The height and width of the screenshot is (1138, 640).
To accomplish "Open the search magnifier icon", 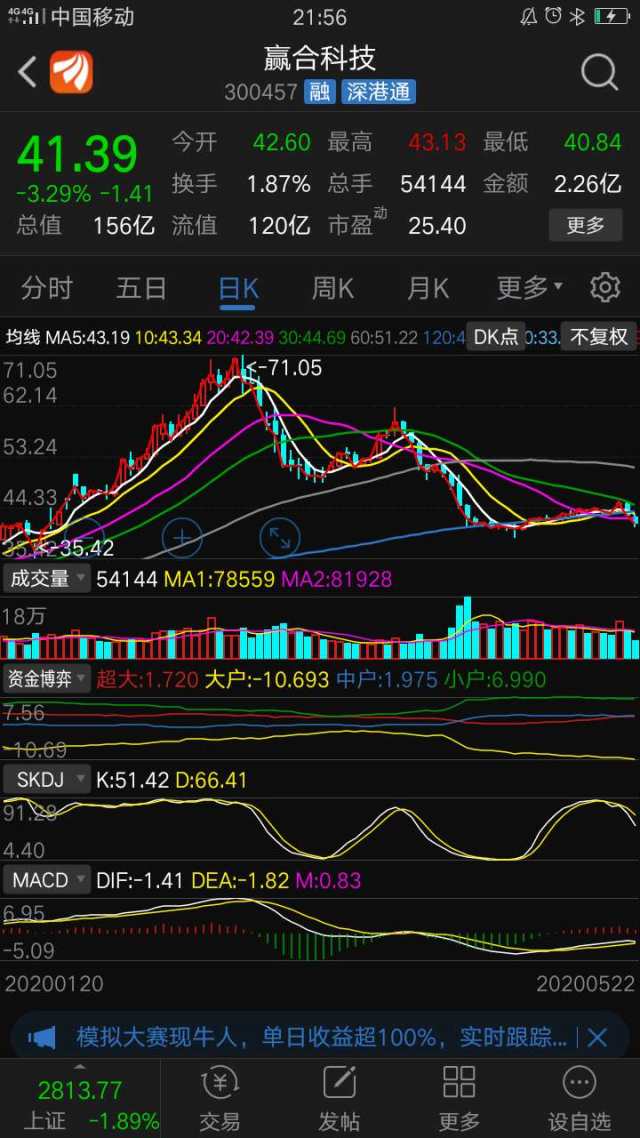I will pos(599,72).
